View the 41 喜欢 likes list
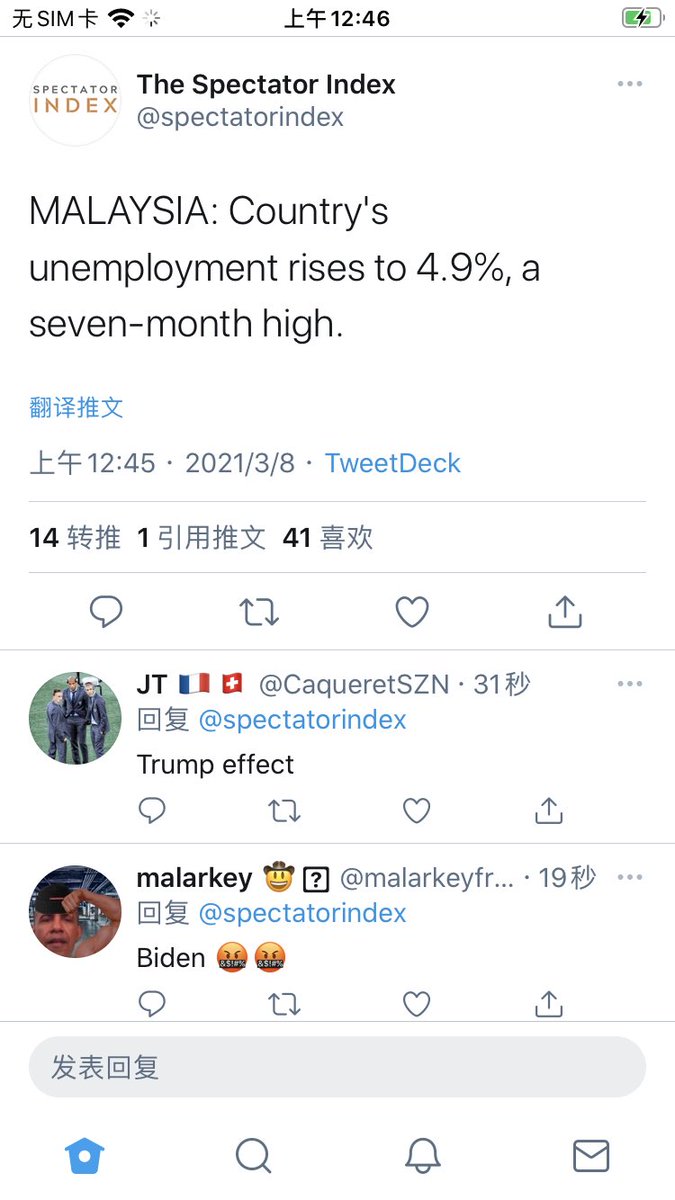 pyautogui.click(x=327, y=538)
